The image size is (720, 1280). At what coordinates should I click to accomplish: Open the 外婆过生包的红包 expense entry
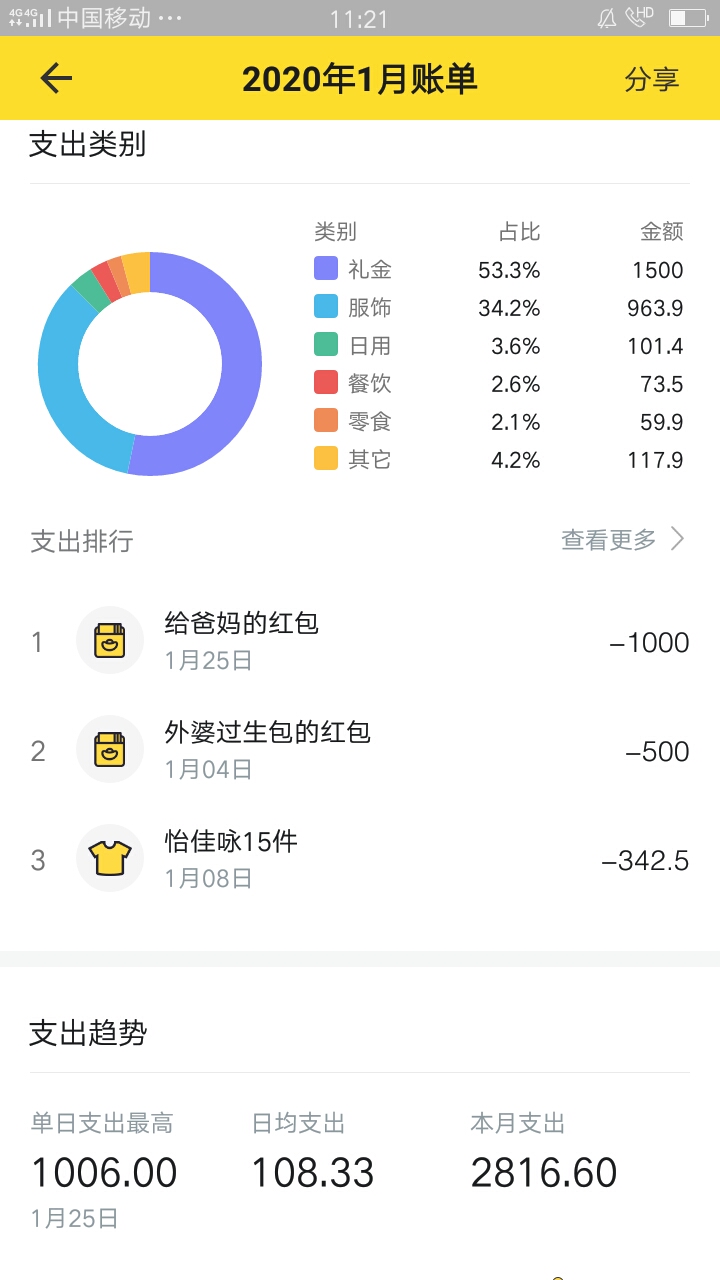(x=360, y=750)
